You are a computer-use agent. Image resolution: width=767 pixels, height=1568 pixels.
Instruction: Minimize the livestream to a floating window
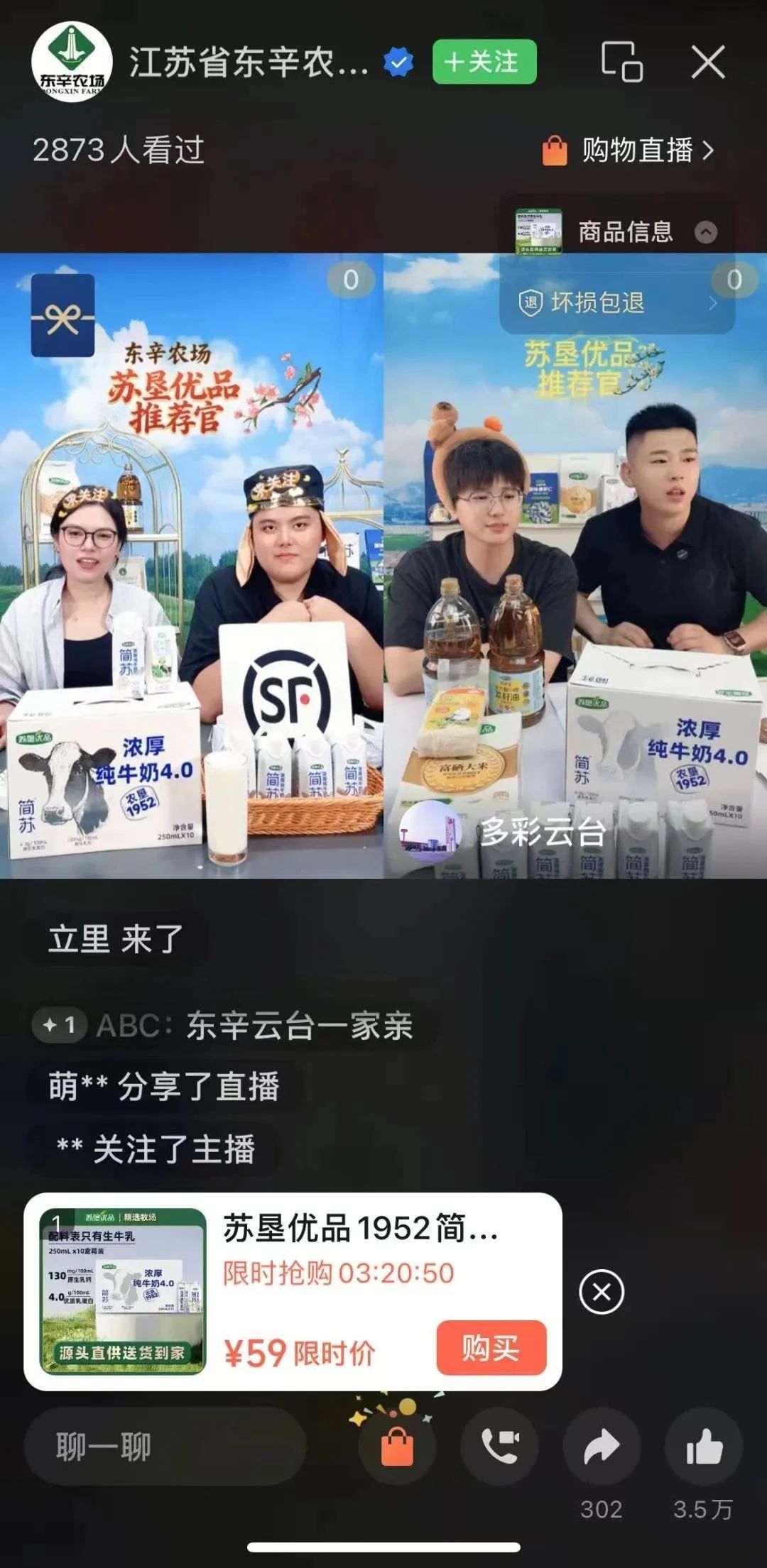622,62
